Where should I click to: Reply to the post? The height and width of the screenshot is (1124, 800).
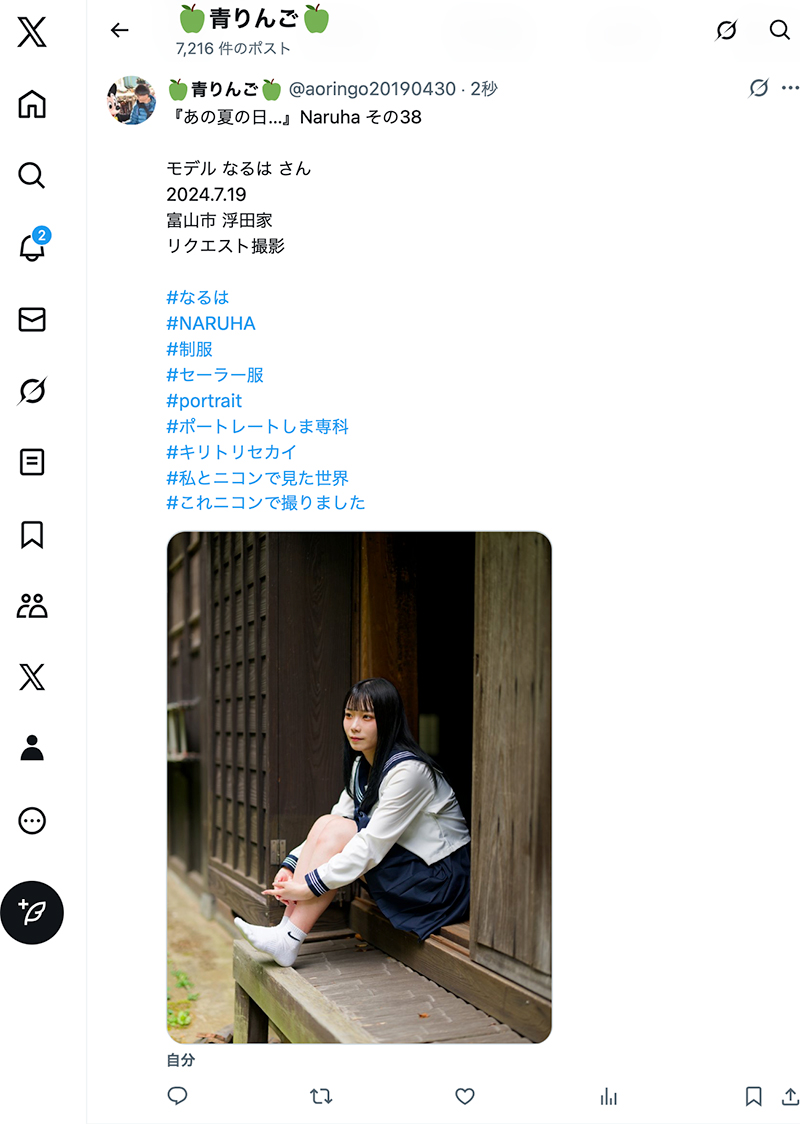(x=178, y=1096)
